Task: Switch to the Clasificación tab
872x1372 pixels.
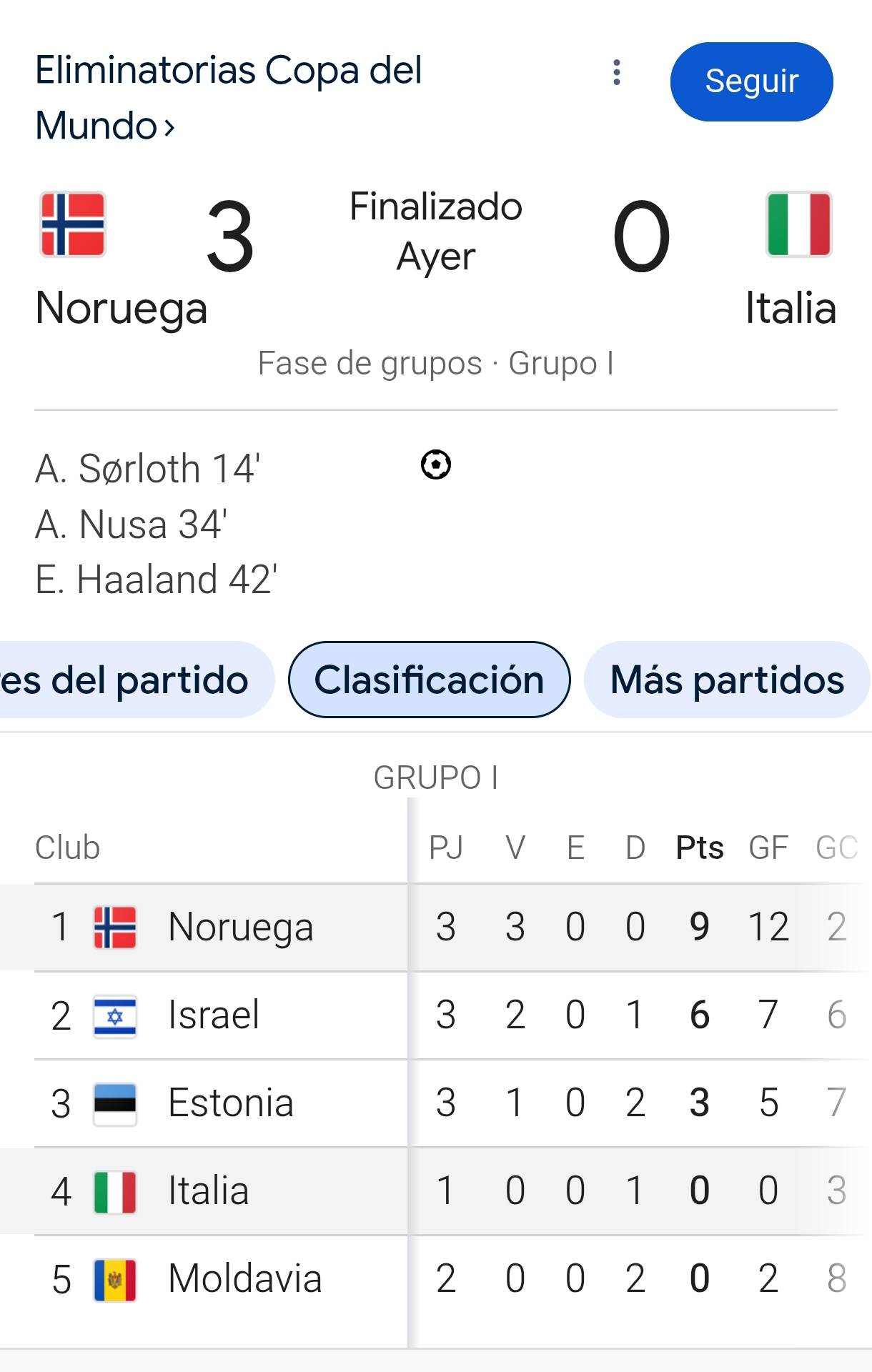Action: click(x=429, y=680)
